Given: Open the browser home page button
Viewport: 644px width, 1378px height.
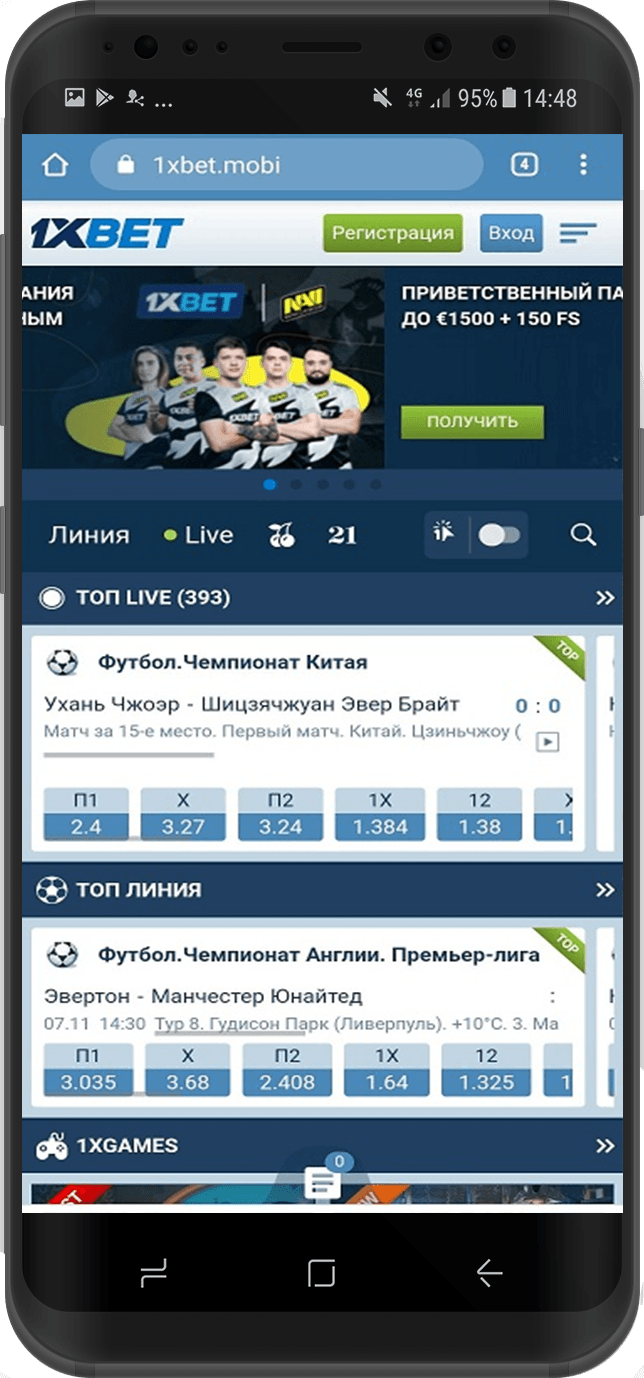Looking at the screenshot, I should [x=54, y=165].
